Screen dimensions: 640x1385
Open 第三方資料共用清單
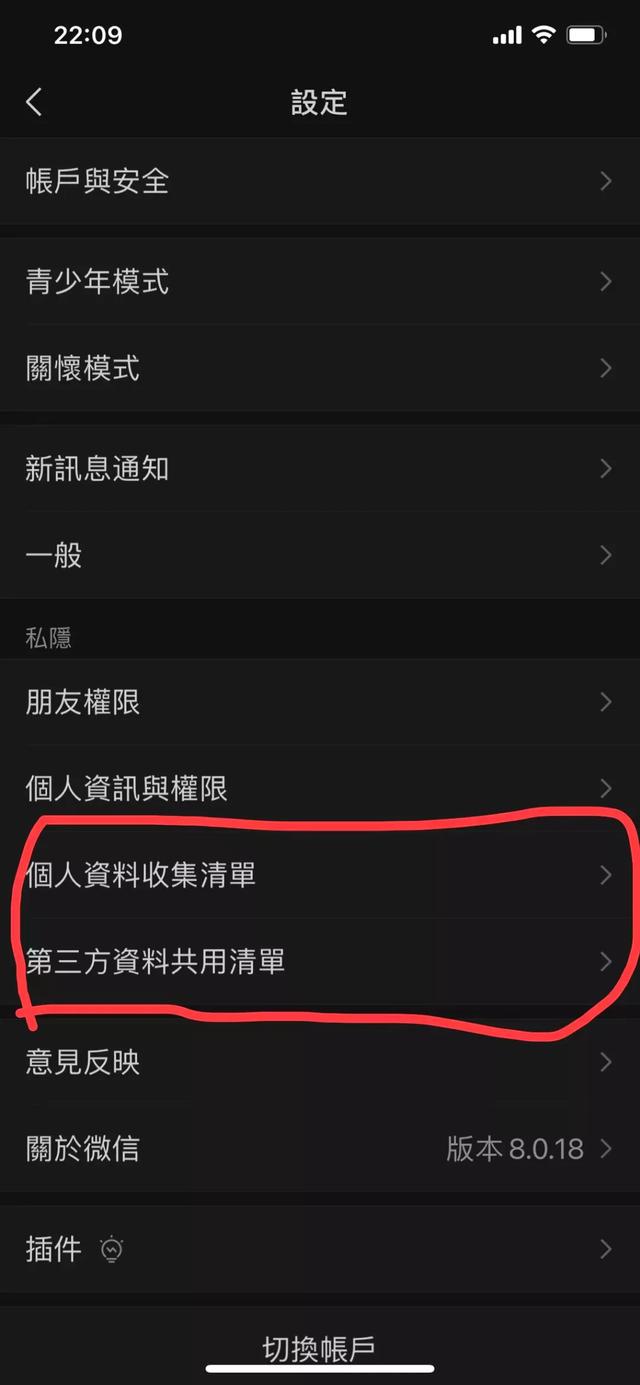[x=320, y=961]
